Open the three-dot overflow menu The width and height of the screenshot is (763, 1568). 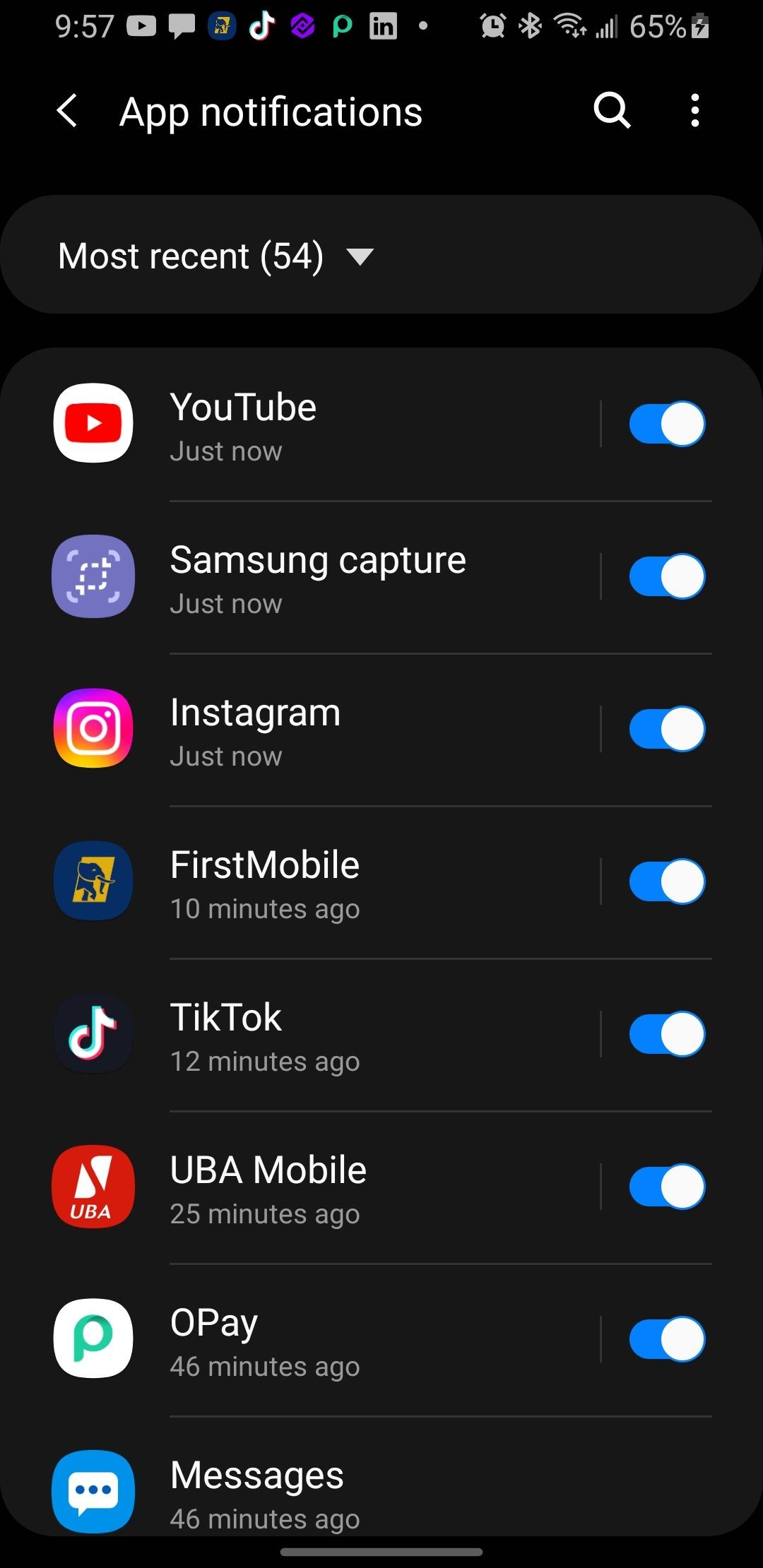(695, 111)
